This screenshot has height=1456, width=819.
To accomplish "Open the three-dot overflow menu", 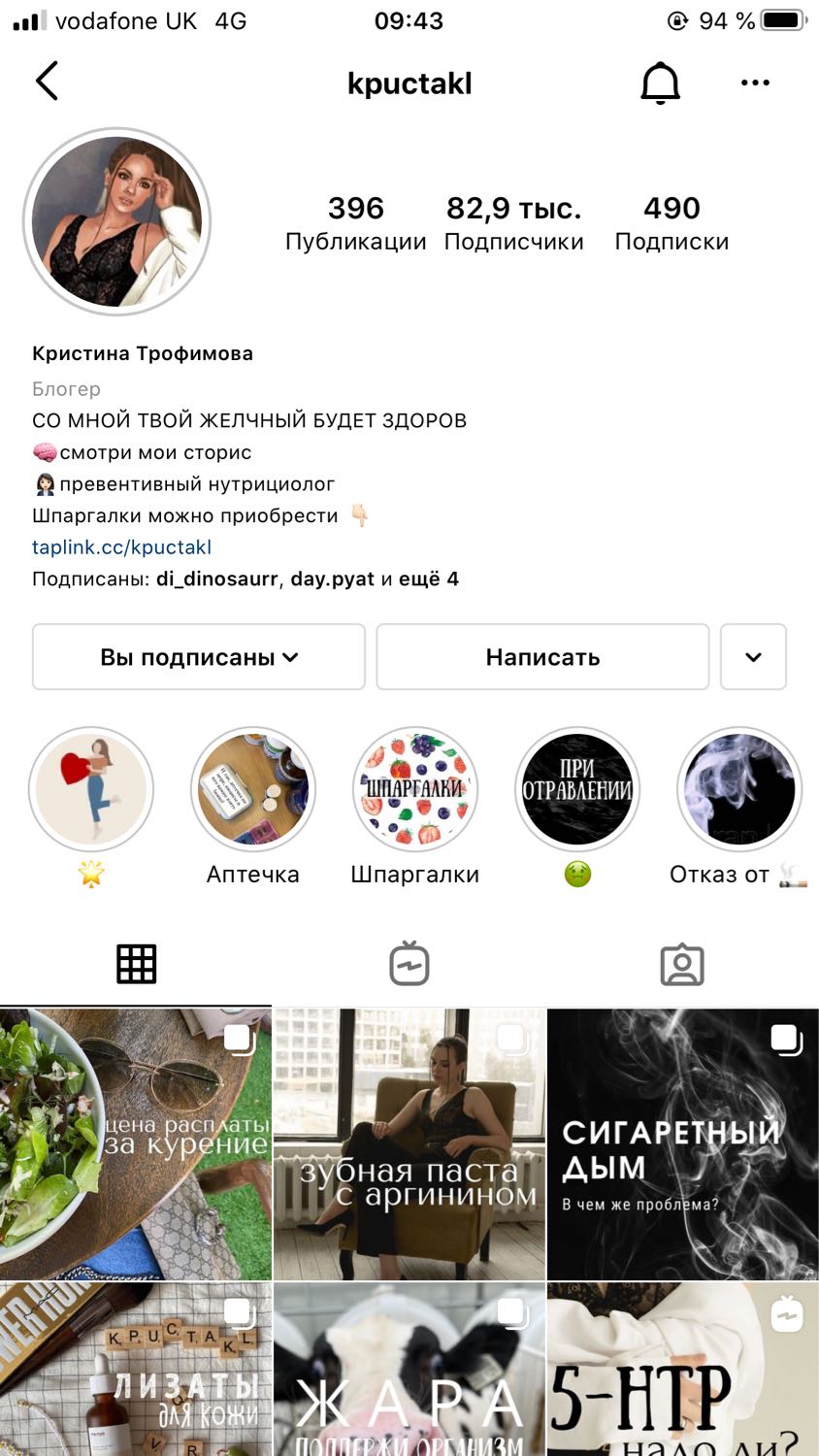I will pyautogui.click(x=755, y=83).
